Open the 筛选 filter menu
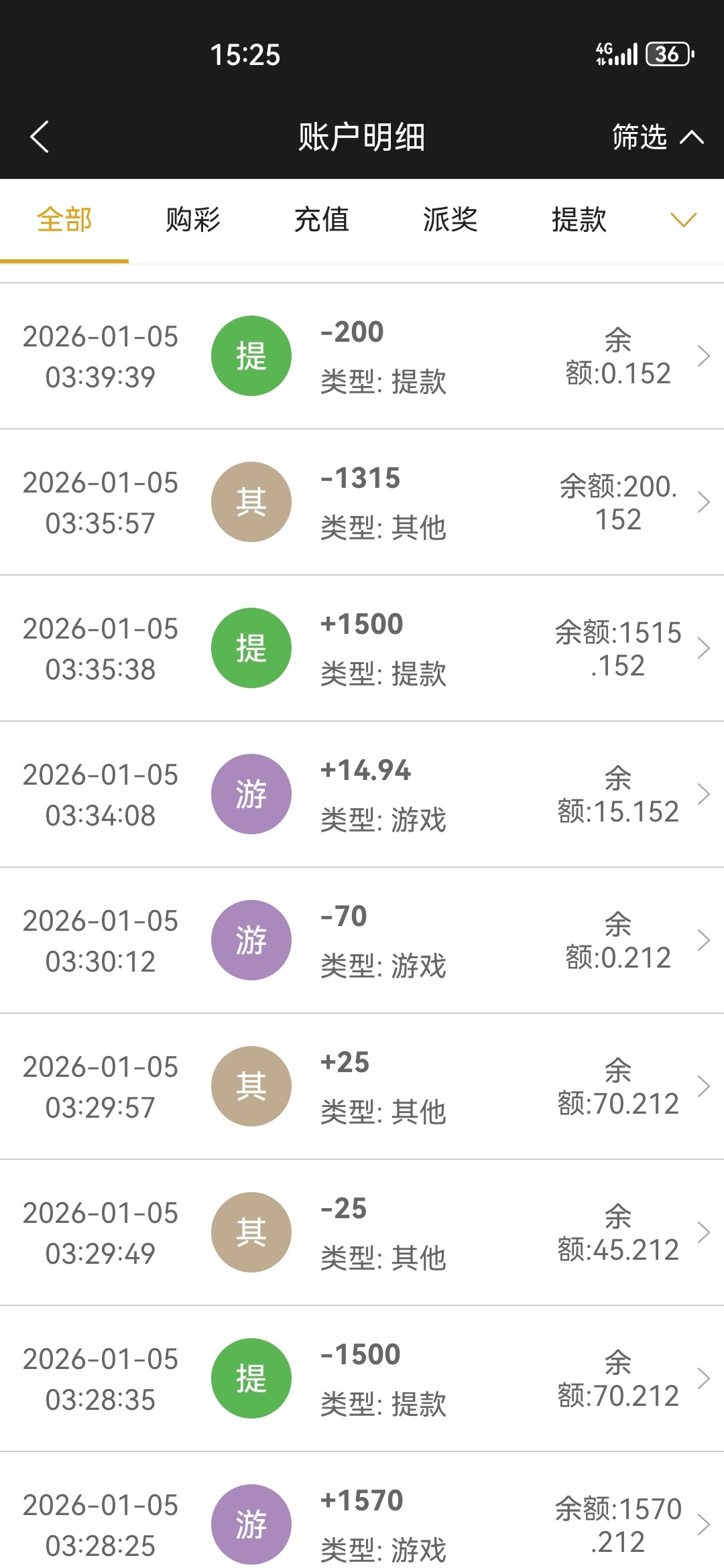Viewport: 724px width, 1568px height. point(656,137)
